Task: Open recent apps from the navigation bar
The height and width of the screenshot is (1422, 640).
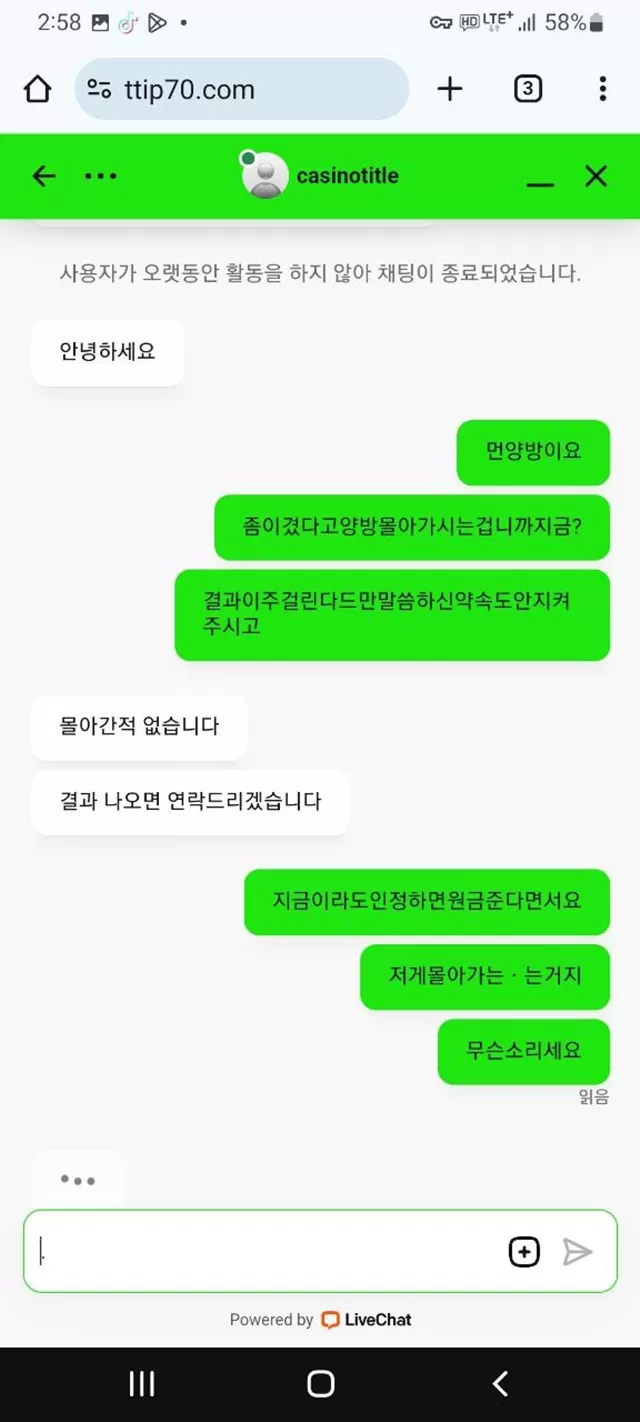Action: coord(142,1384)
